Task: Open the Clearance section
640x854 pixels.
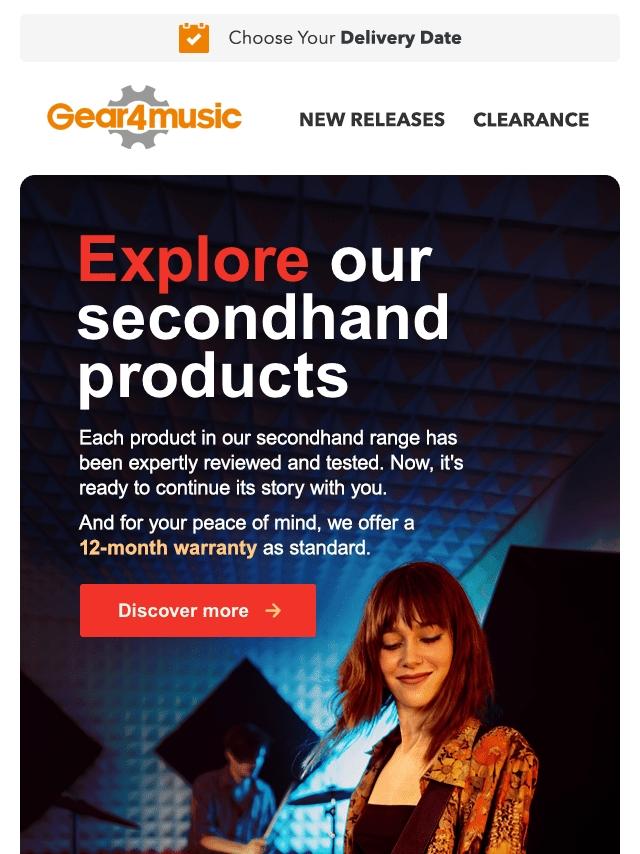Action: (x=531, y=119)
